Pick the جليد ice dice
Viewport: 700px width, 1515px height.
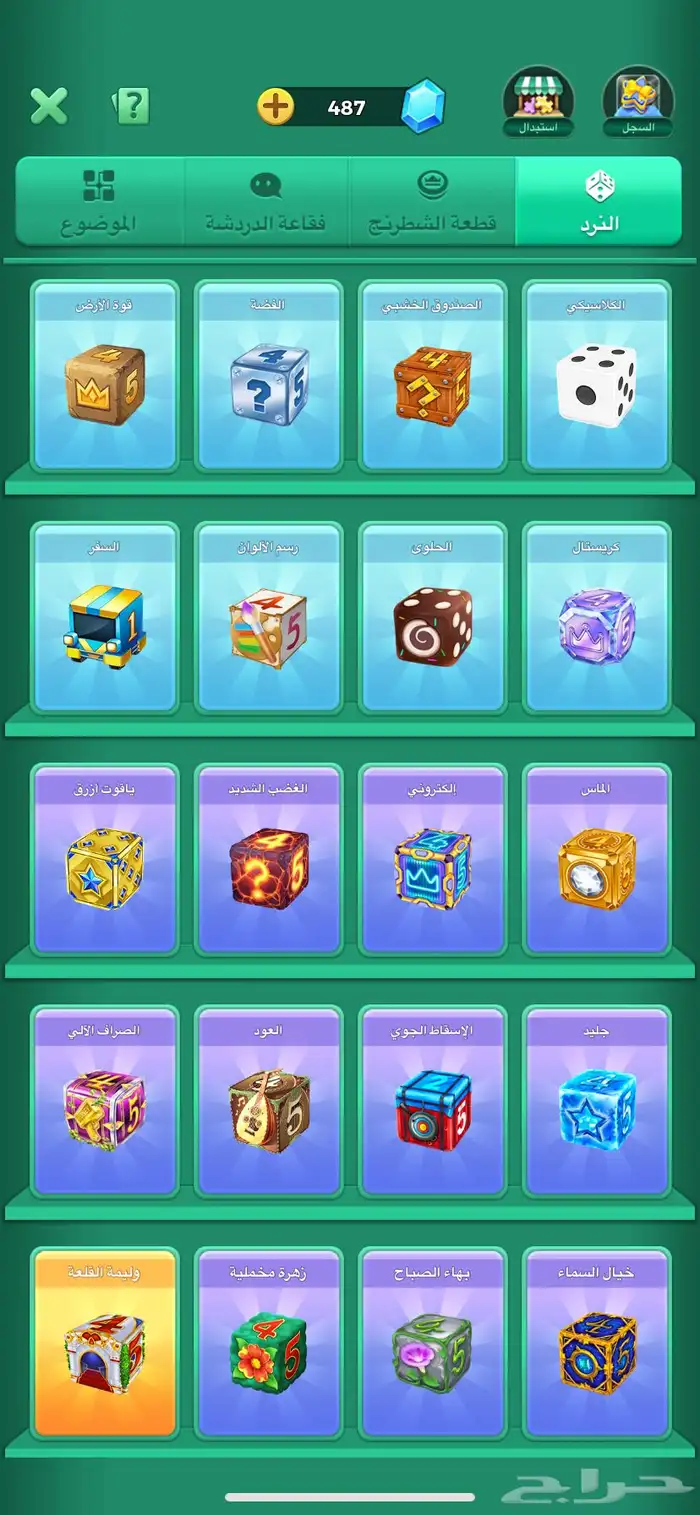(x=597, y=1102)
